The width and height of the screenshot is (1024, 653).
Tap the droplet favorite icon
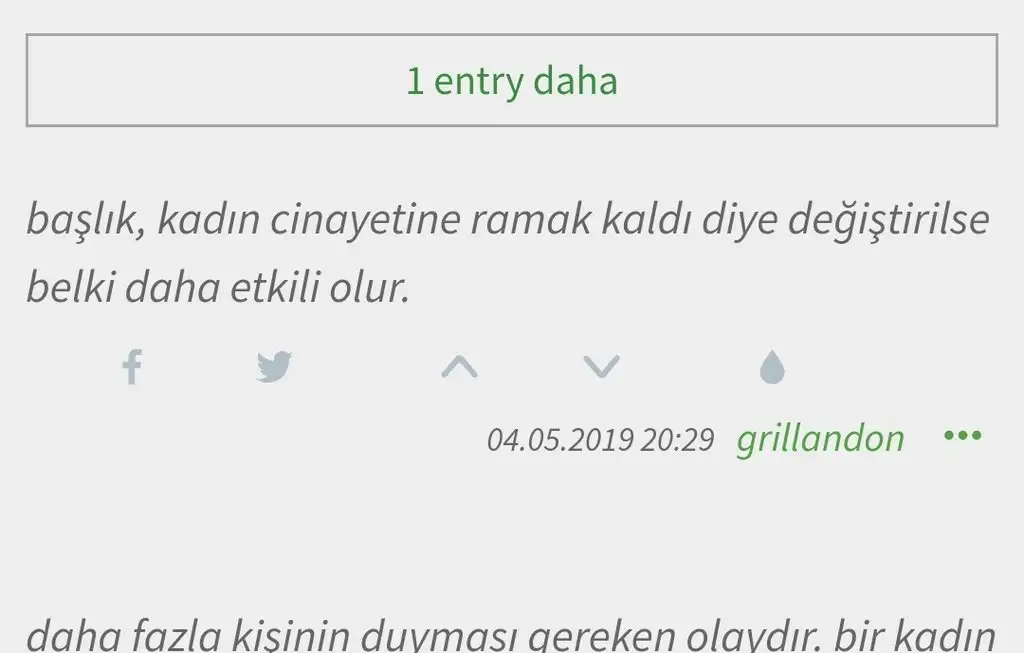(772, 369)
